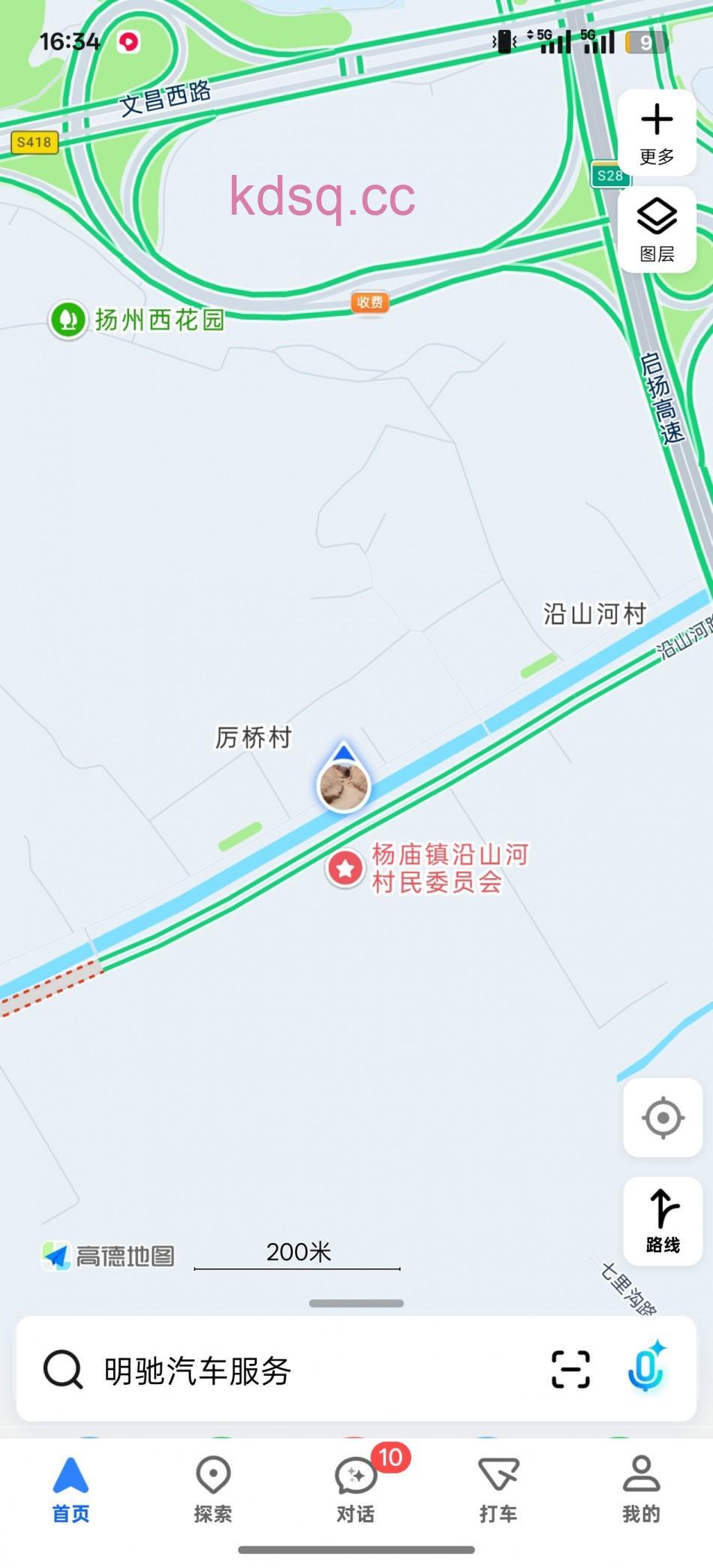Recenter map on my current location
Viewport: 713px width, 1568px height.
663,1118
